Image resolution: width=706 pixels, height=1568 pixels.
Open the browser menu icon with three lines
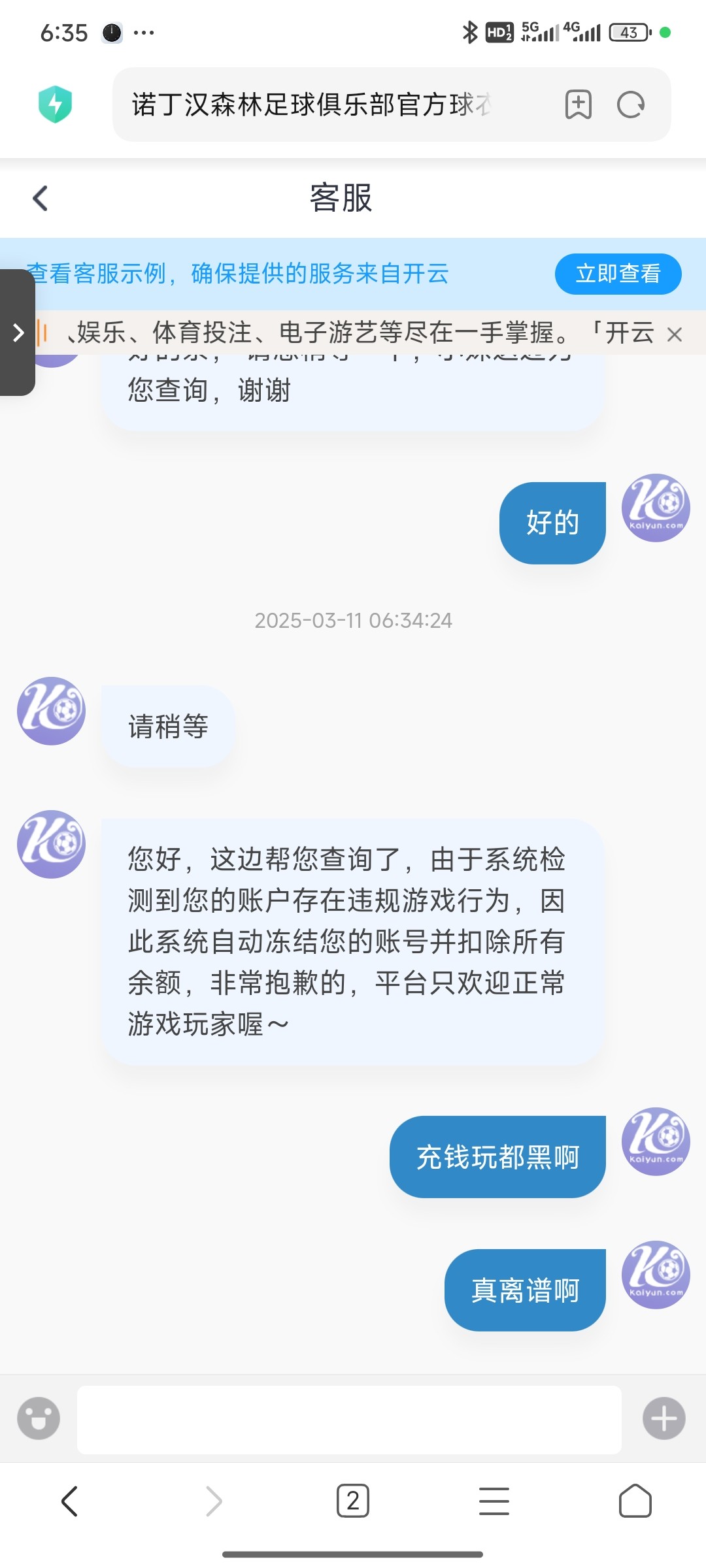click(494, 1501)
